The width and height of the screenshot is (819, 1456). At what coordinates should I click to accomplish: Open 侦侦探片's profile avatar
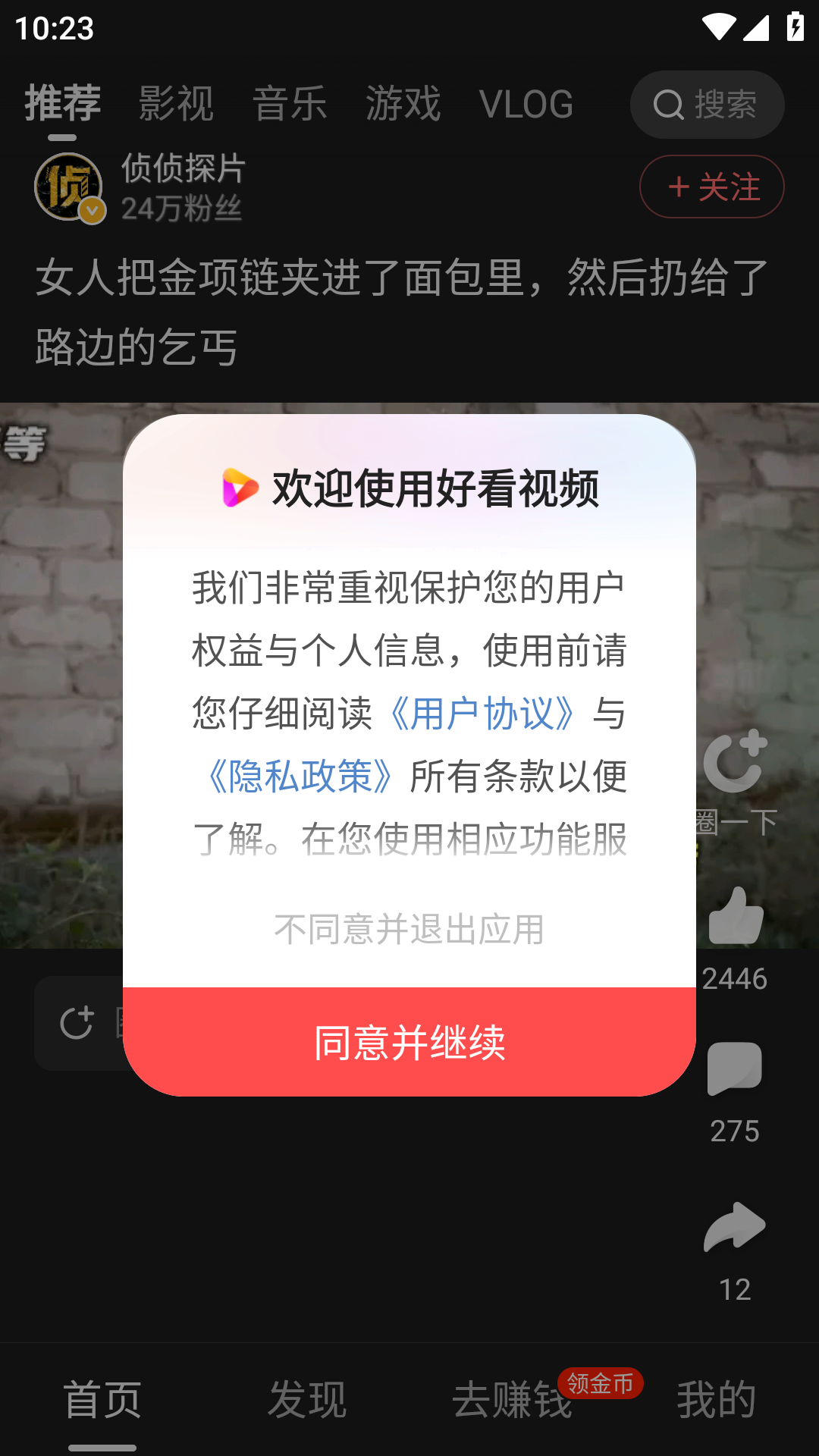[x=68, y=187]
